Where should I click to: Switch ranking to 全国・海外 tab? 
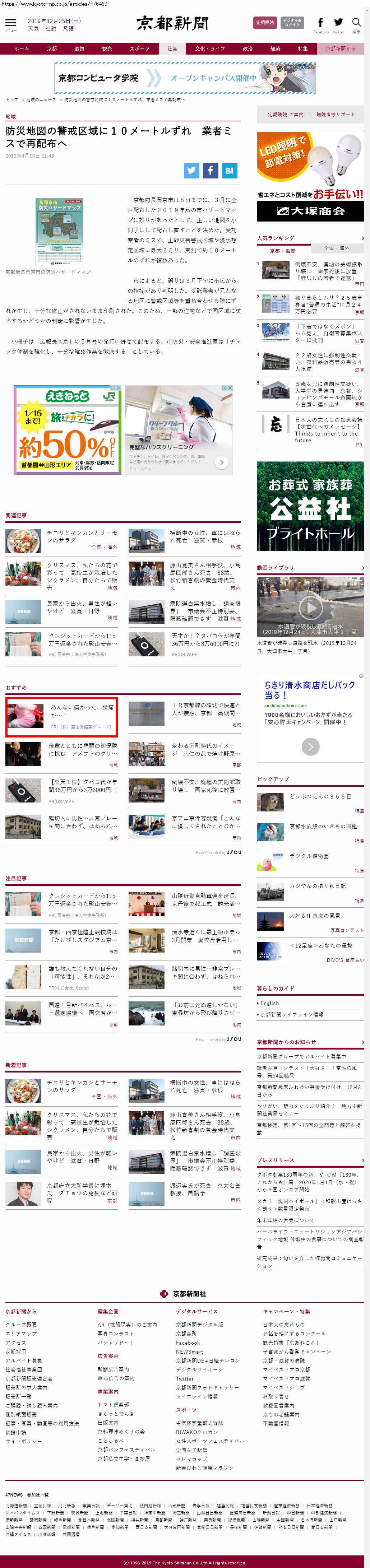(x=337, y=248)
